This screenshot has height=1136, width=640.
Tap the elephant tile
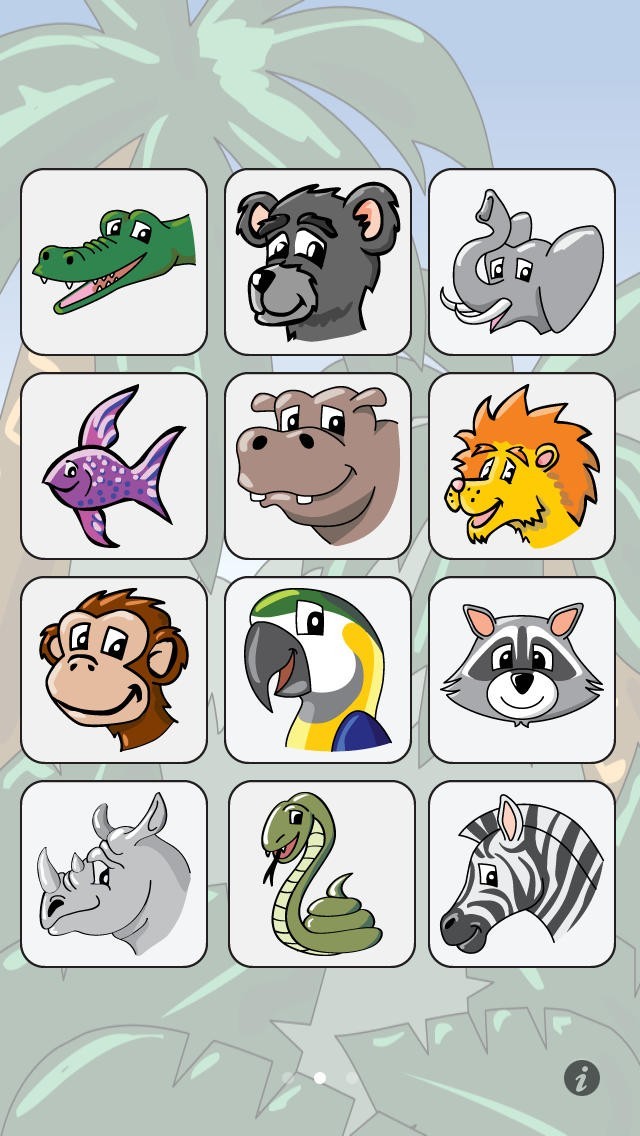point(522,262)
